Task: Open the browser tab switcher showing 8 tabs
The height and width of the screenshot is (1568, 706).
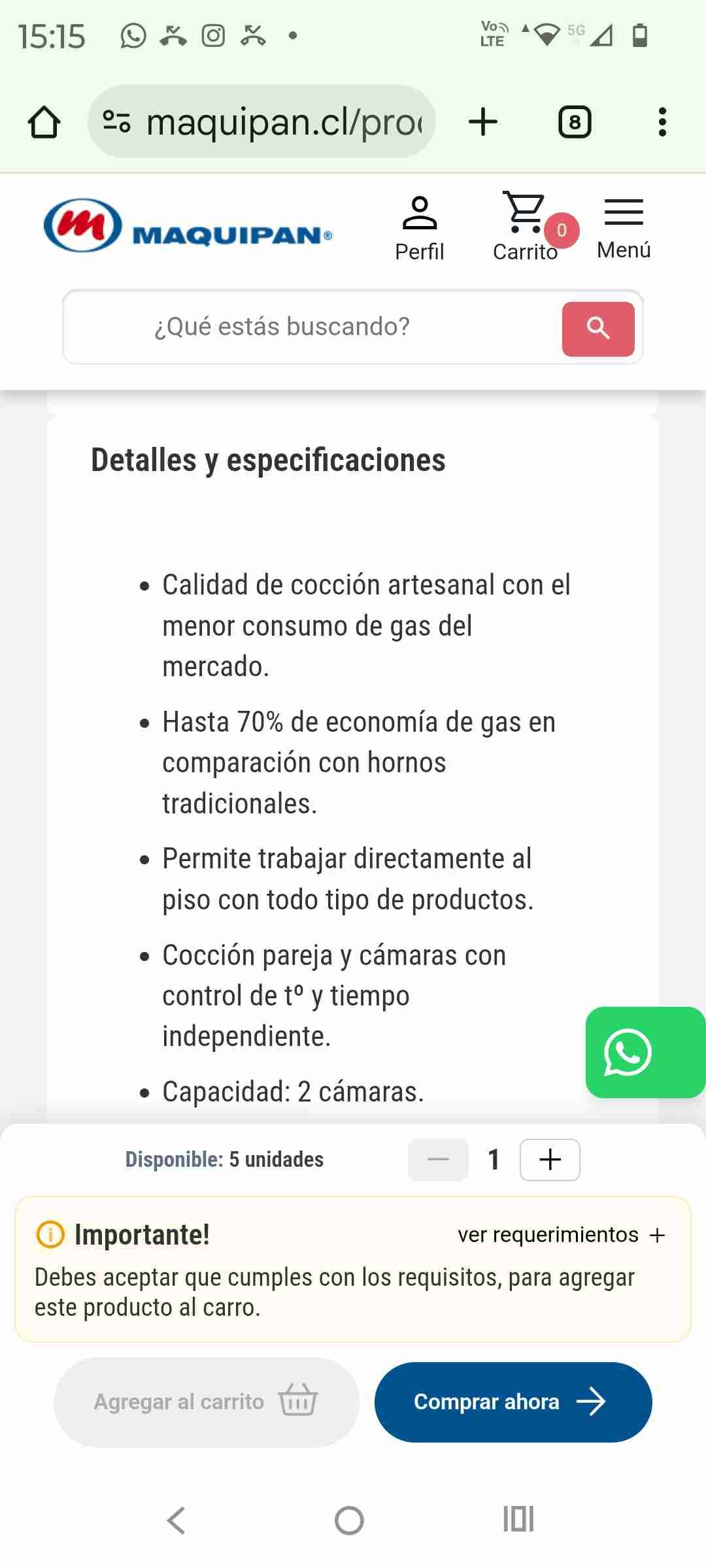Action: [574, 121]
